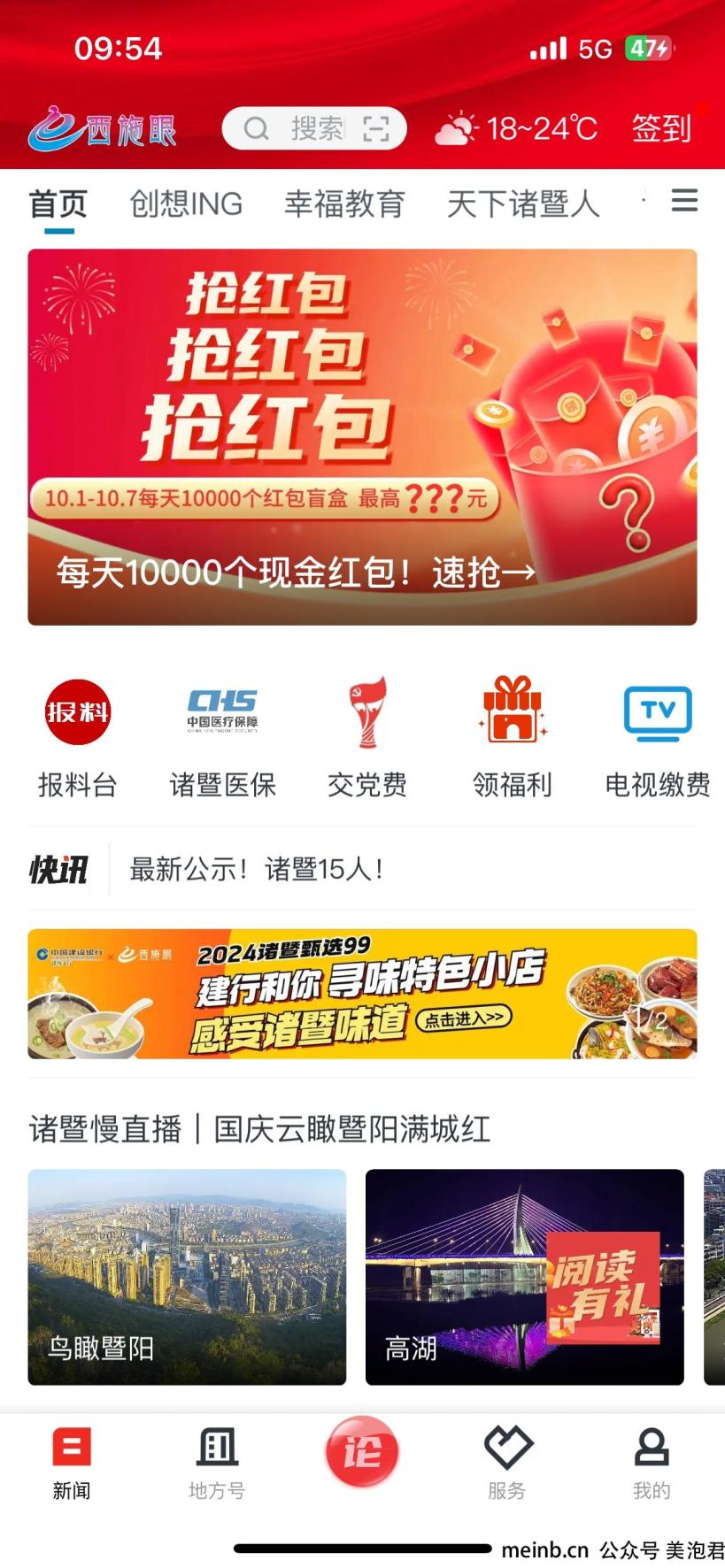Open the 寻味特色小店 promotion banner
The image size is (725, 1568).
[362, 994]
